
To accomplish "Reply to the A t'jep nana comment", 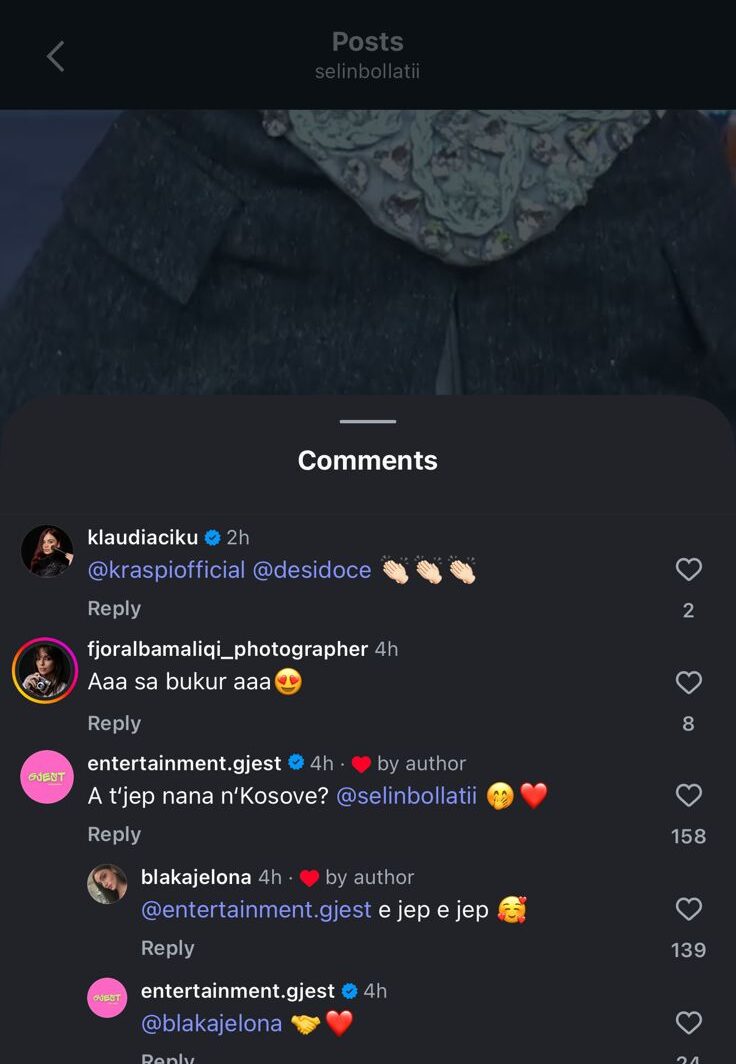I will [114, 835].
